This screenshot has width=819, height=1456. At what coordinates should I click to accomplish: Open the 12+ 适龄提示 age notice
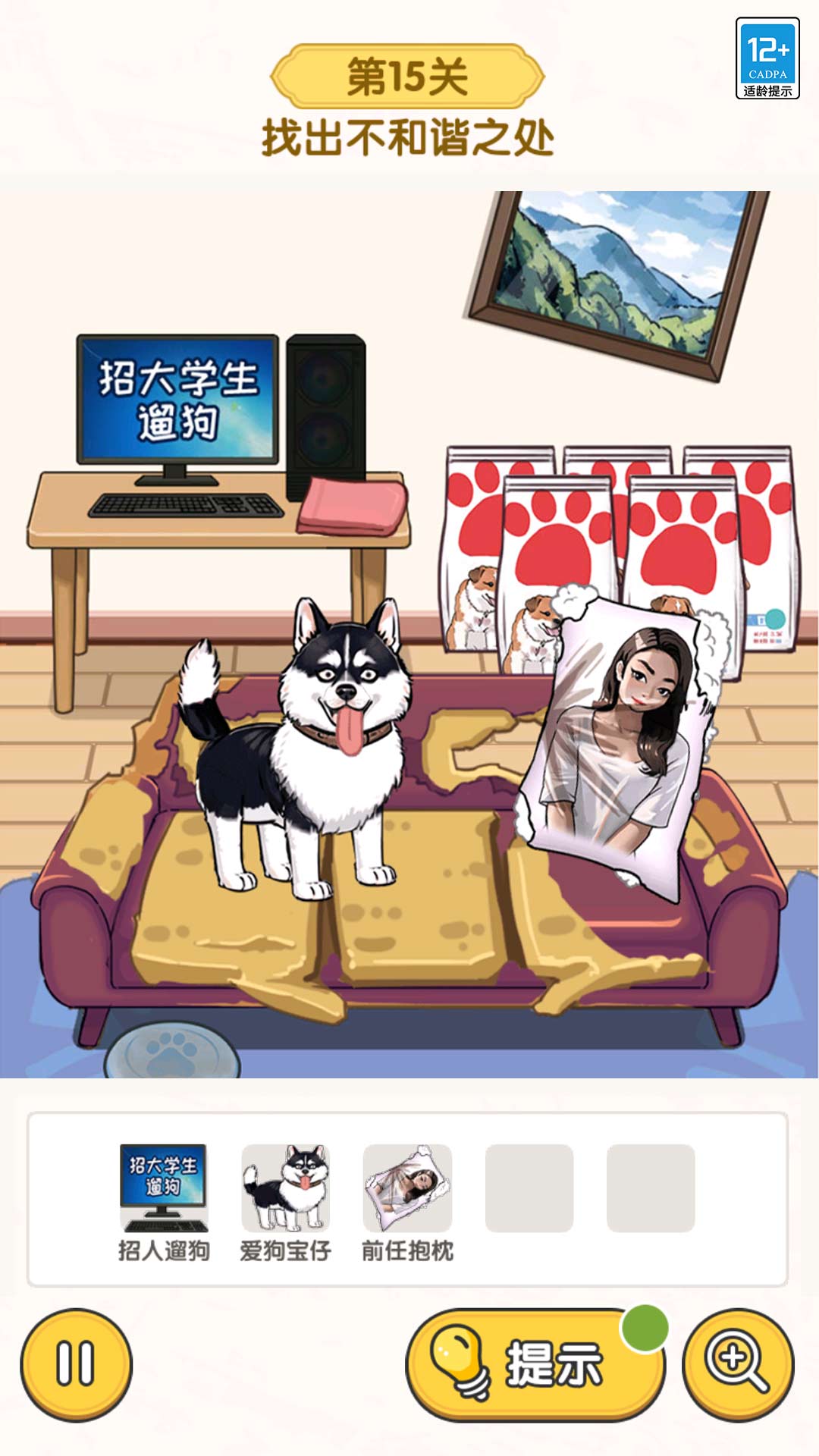pos(767,59)
